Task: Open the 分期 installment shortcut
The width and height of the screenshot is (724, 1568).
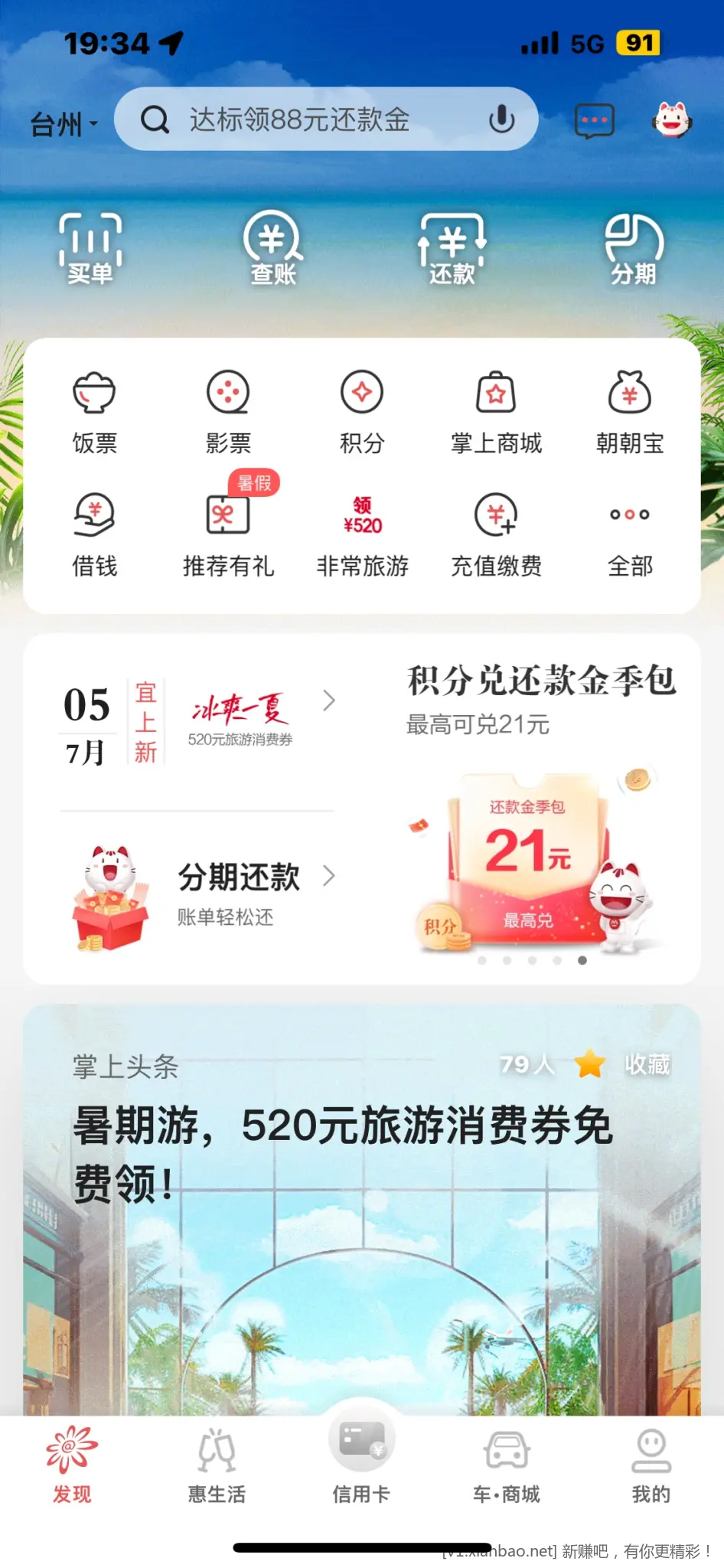Action: click(633, 249)
